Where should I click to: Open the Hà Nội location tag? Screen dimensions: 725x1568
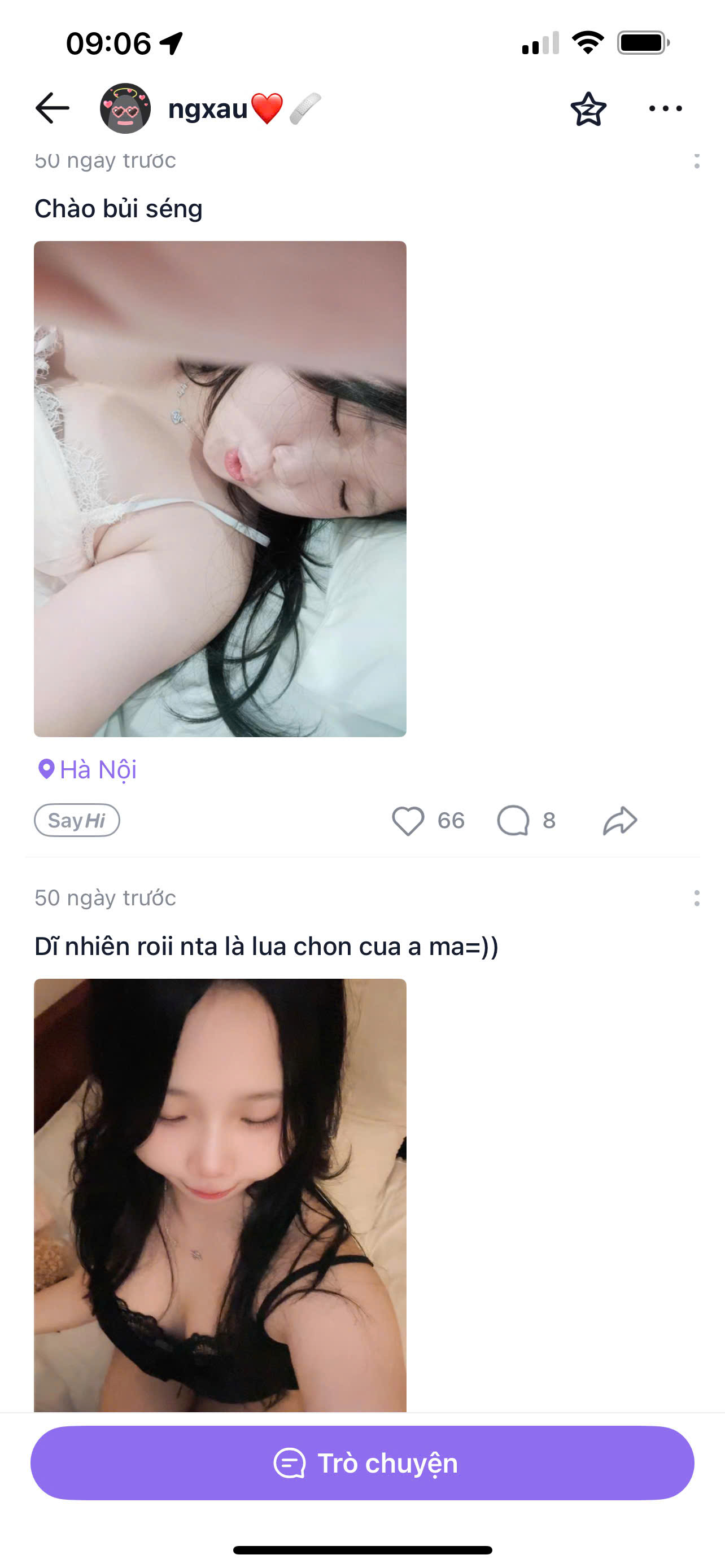(87, 769)
